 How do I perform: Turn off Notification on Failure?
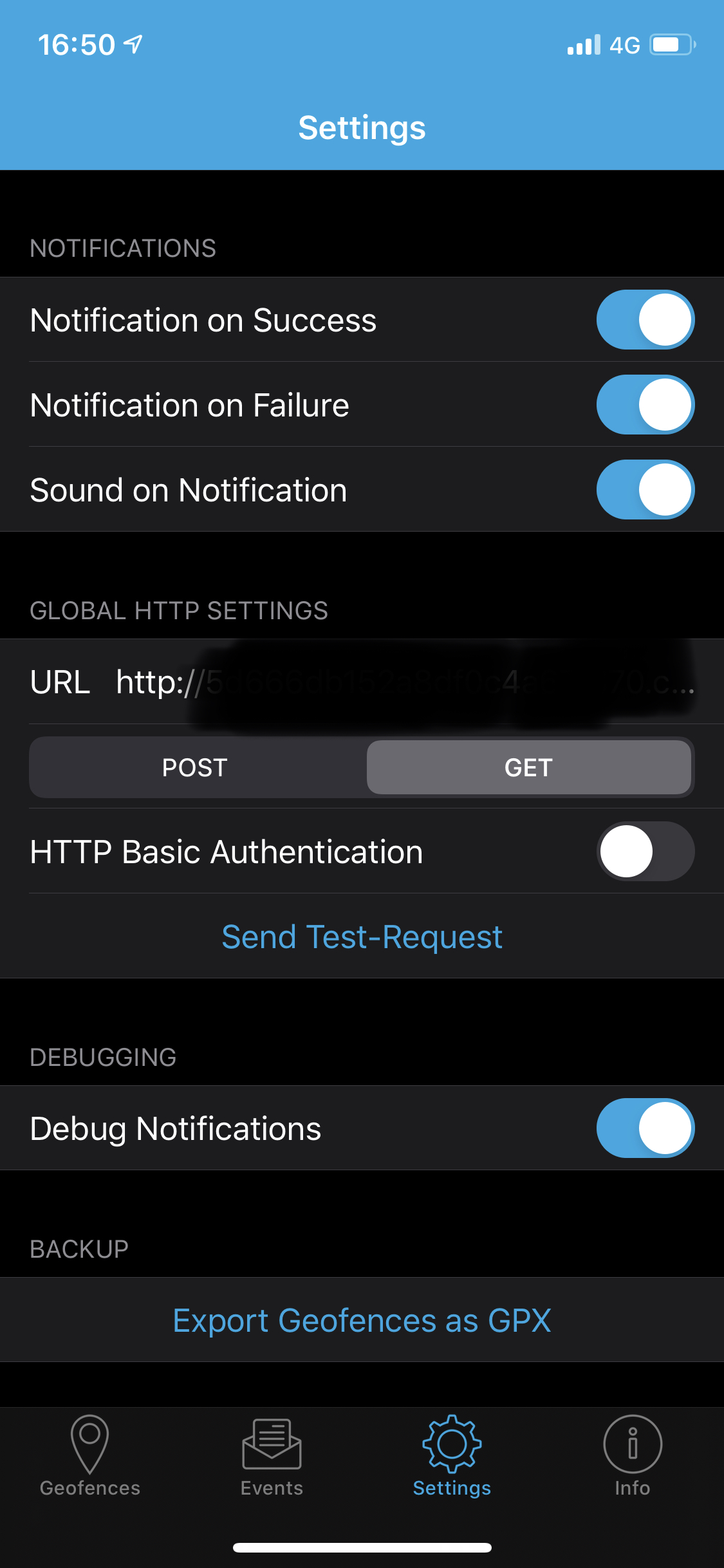point(645,405)
